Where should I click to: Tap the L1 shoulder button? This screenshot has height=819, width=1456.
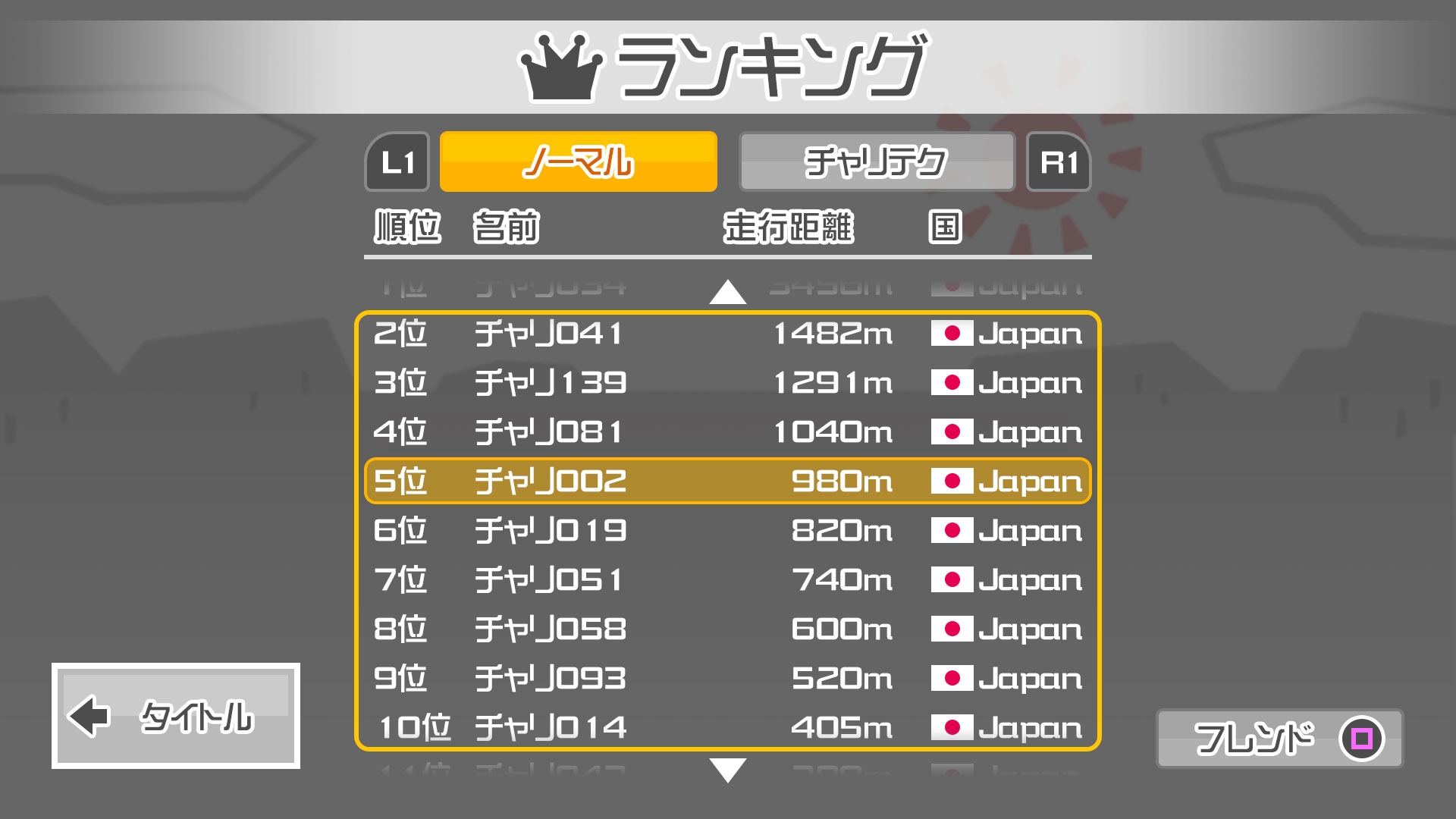point(397,162)
